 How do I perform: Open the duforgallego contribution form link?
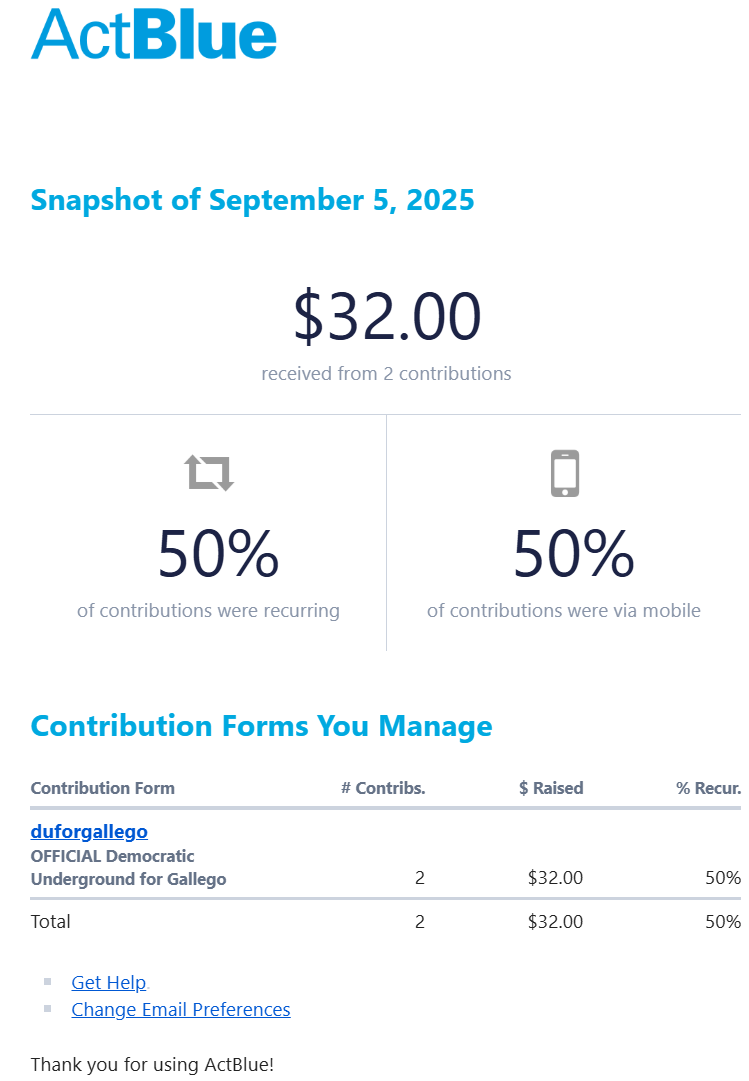[x=89, y=831]
